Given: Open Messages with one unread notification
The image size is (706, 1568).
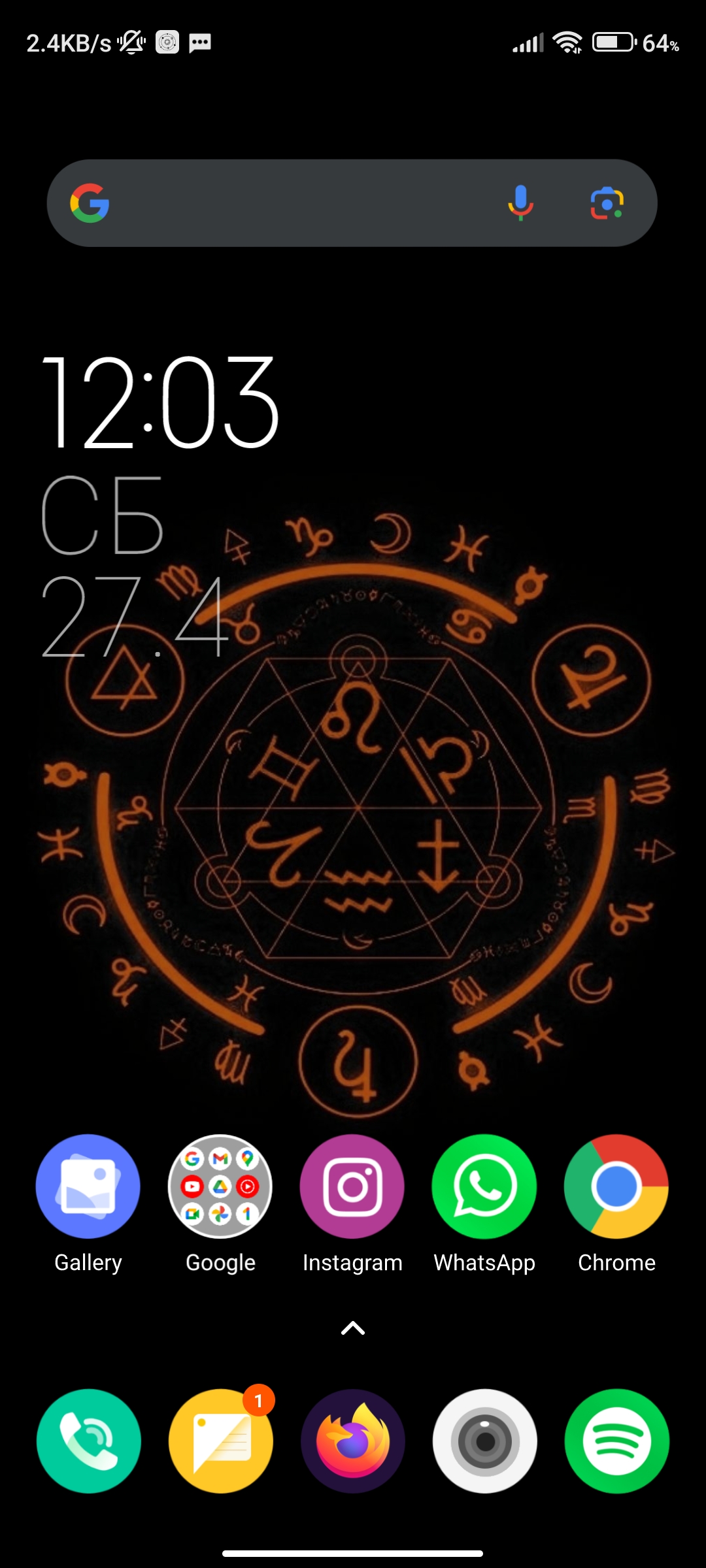Looking at the screenshot, I should [x=220, y=1441].
